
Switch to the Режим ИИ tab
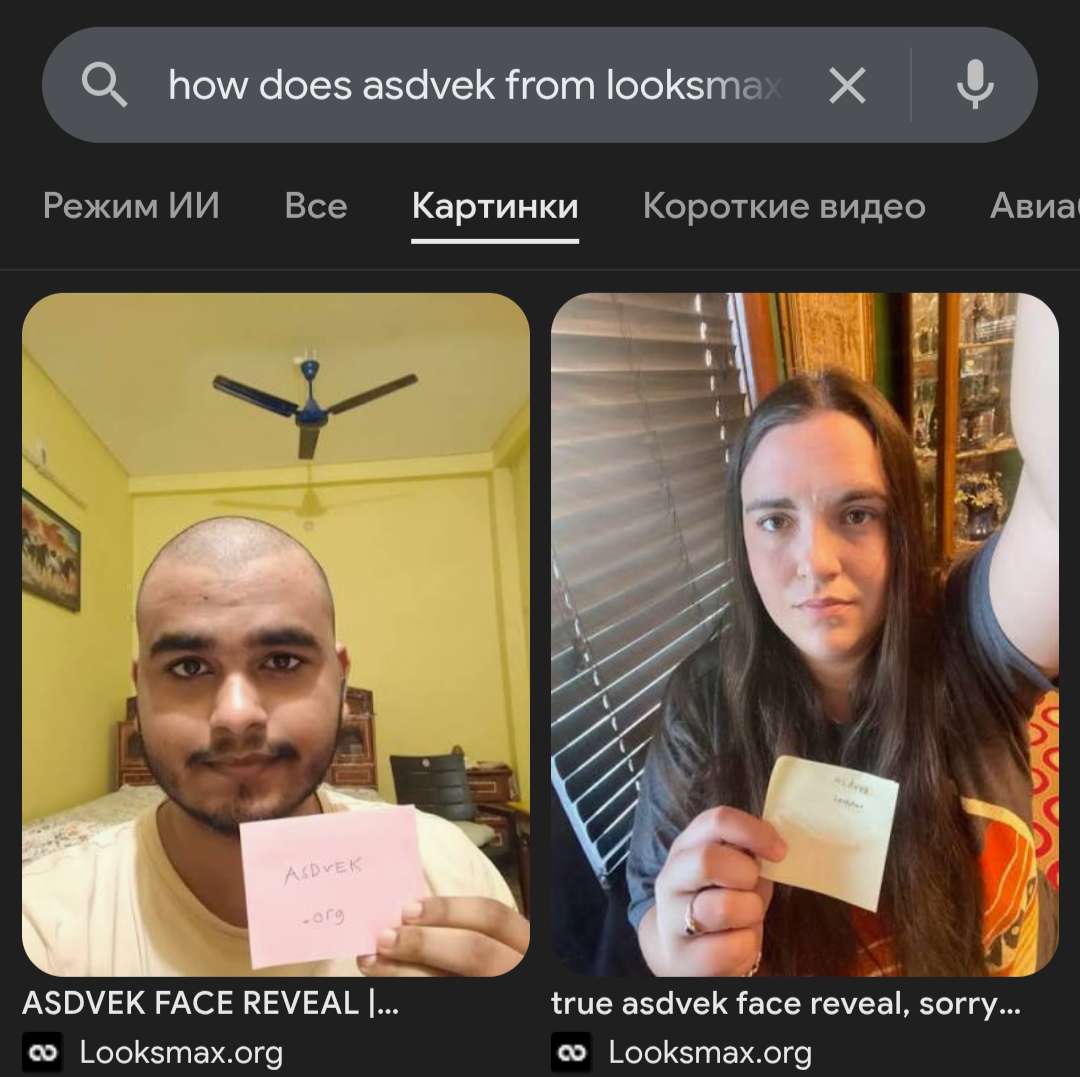pyautogui.click(x=131, y=206)
